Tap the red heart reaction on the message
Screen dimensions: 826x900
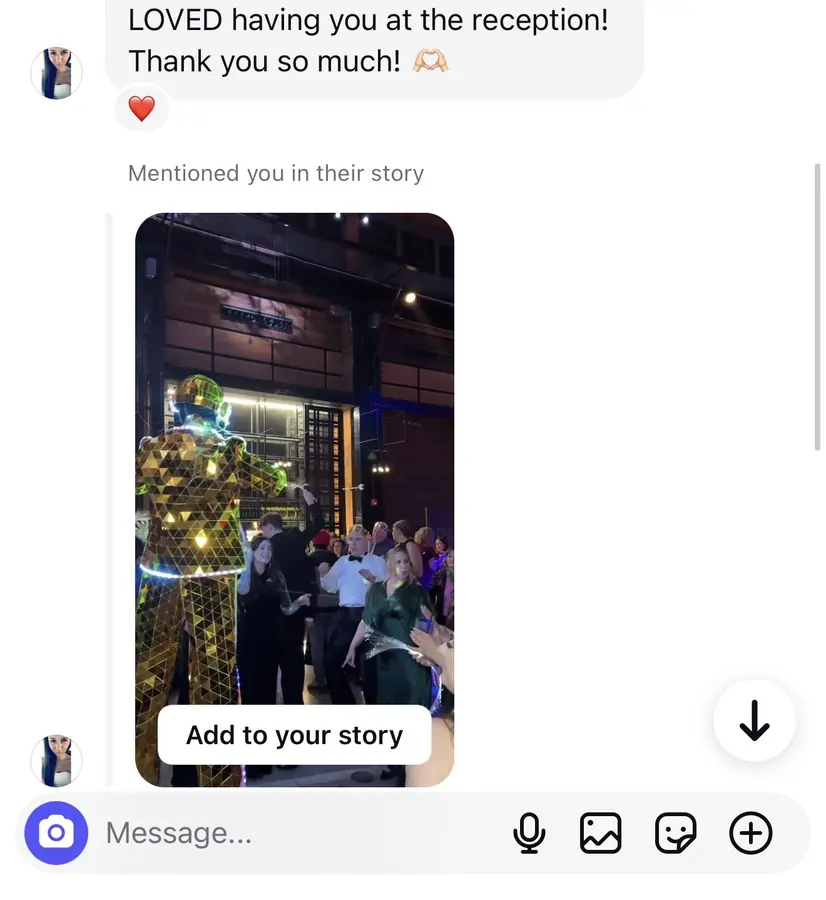click(141, 108)
